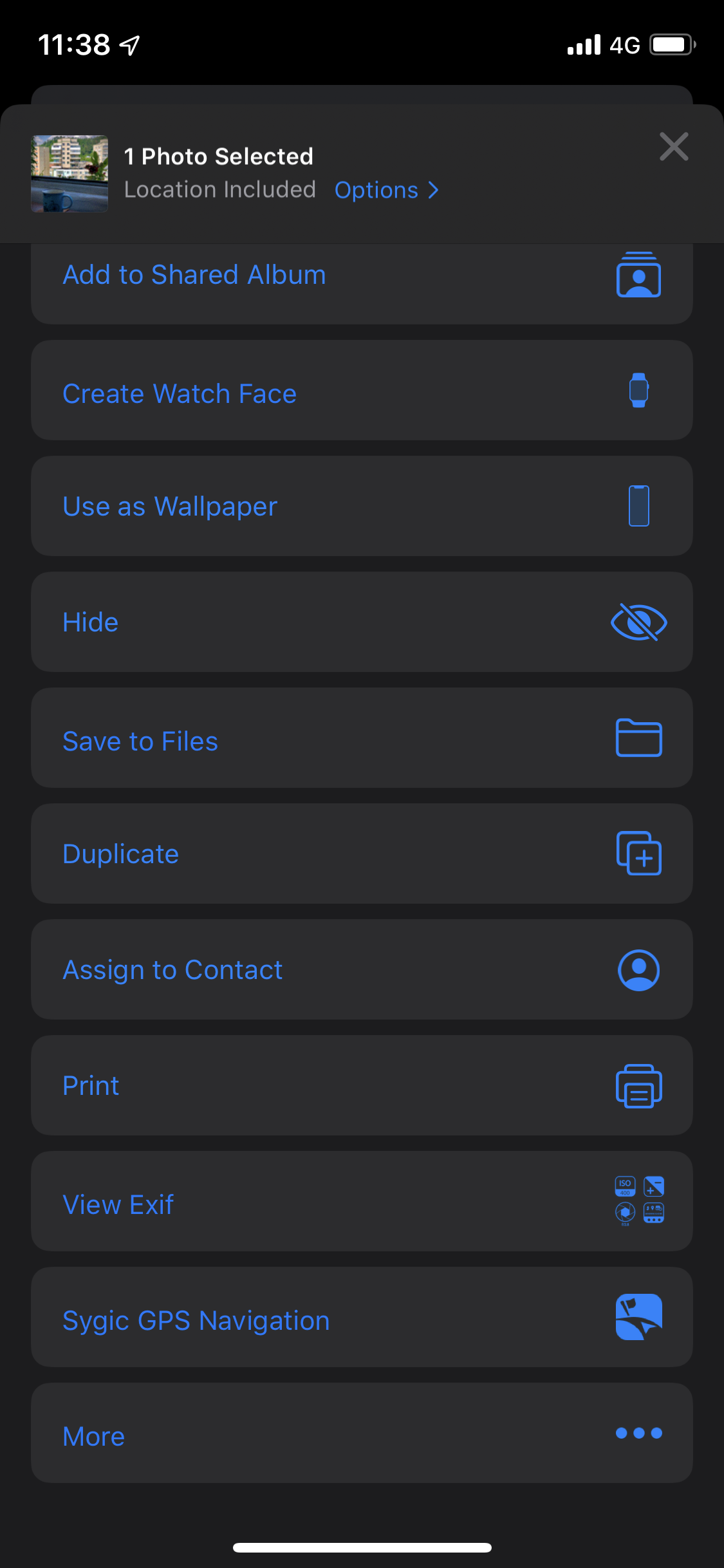Save the photo to Files
Screen dimensions: 724x1568
[362, 738]
